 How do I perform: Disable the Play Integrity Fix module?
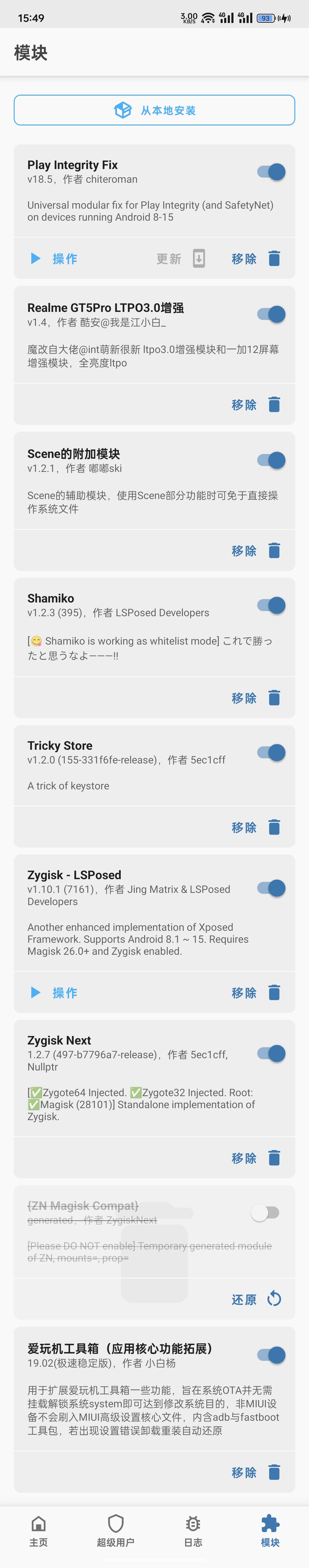[271, 172]
